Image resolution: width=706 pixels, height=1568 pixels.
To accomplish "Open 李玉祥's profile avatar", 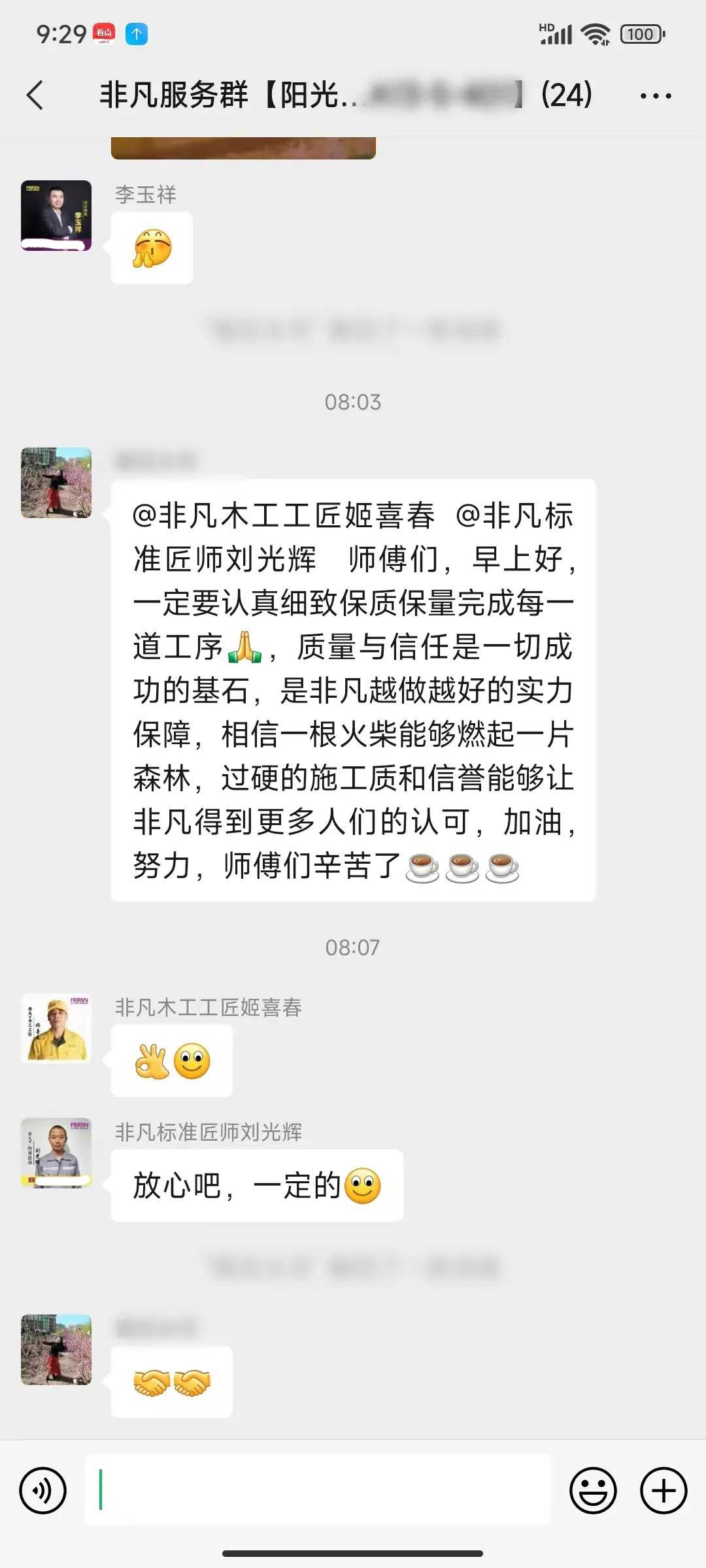I will coord(56,216).
